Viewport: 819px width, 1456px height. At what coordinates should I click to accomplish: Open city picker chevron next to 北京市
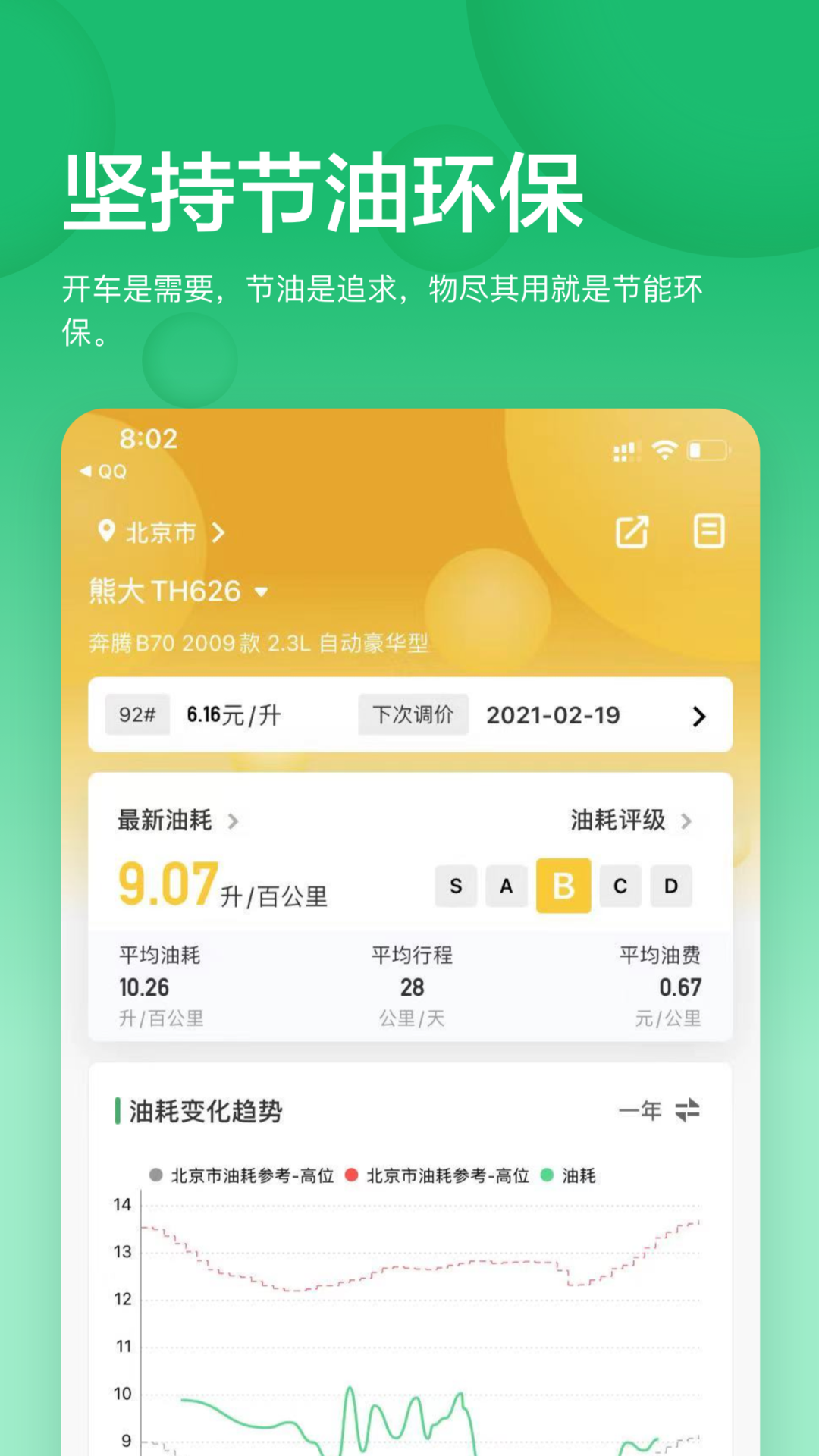click(218, 533)
